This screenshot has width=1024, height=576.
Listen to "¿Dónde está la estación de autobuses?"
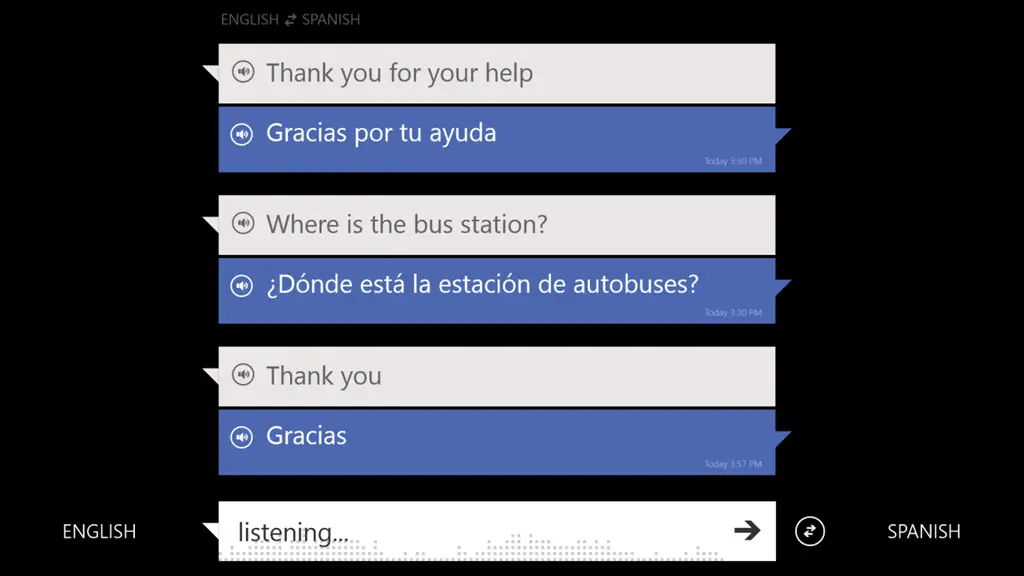[x=242, y=285]
